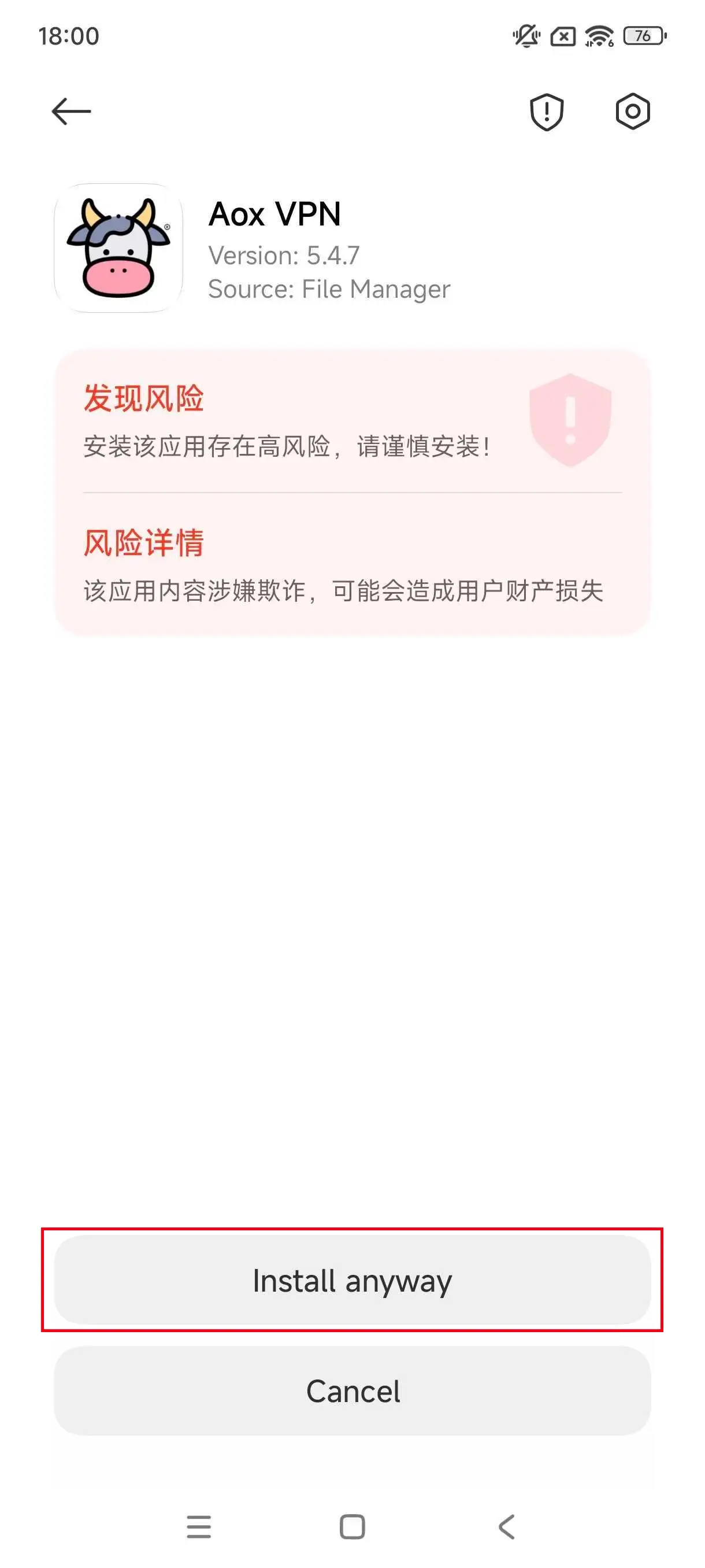Go to home screen via navigation bar
The height and width of the screenshot is (1568, 705).
click(x=352, y=1526)
